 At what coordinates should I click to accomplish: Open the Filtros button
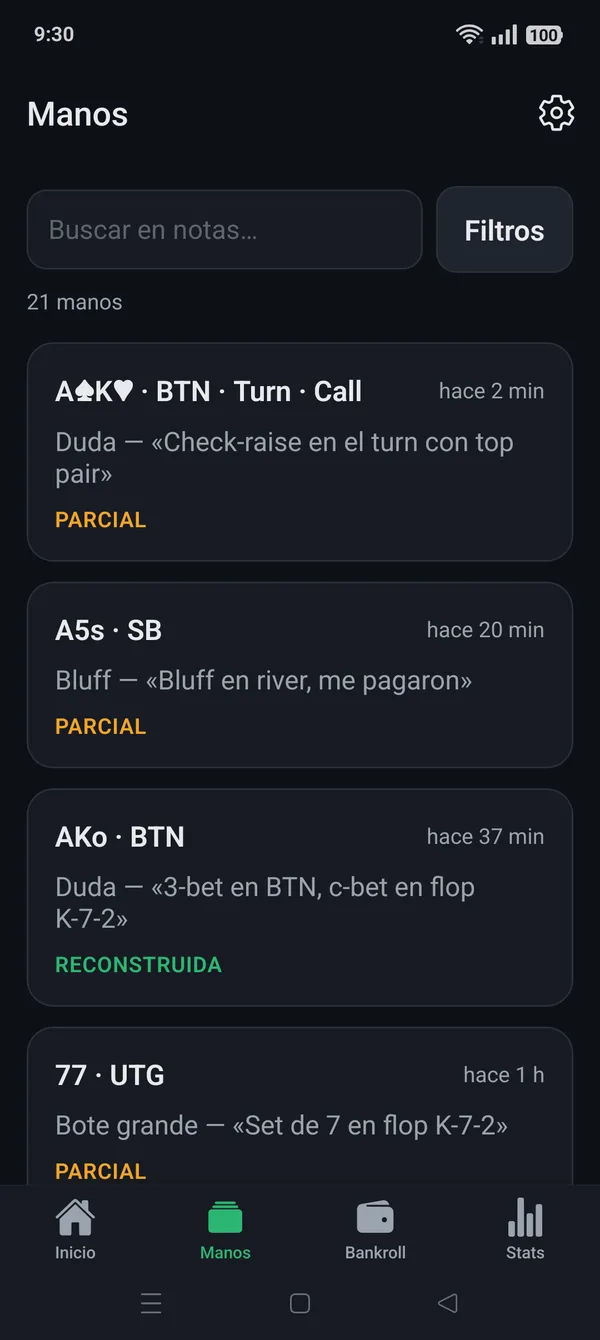(x=505, y=230)
